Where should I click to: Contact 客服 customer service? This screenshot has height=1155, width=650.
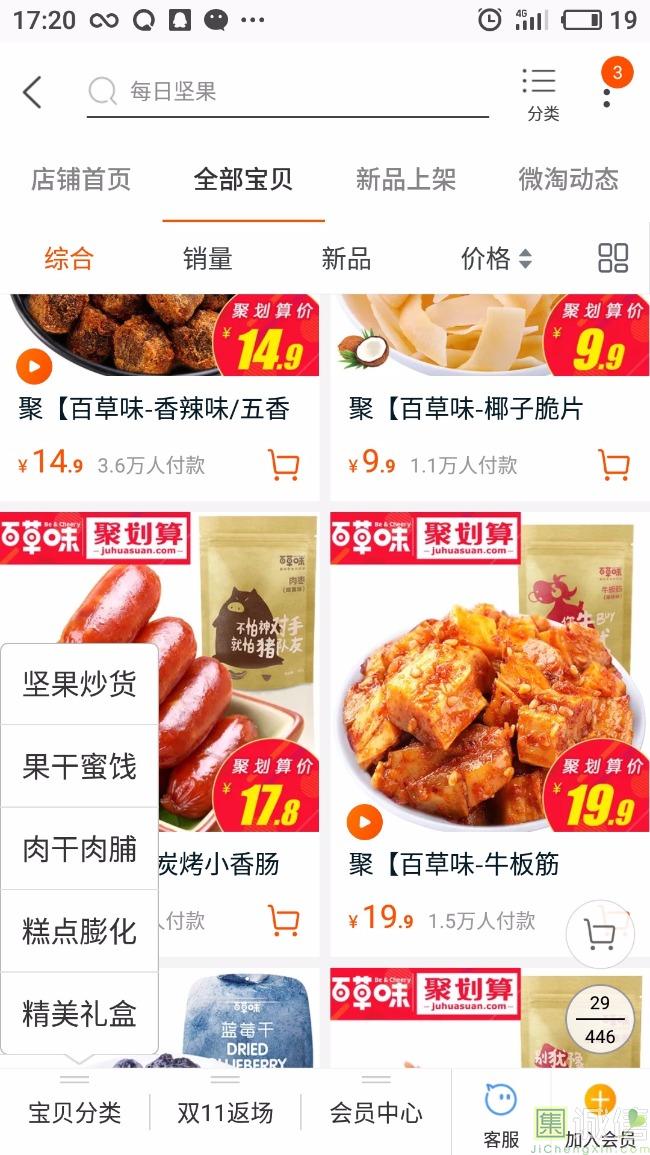click(501, 1115)
